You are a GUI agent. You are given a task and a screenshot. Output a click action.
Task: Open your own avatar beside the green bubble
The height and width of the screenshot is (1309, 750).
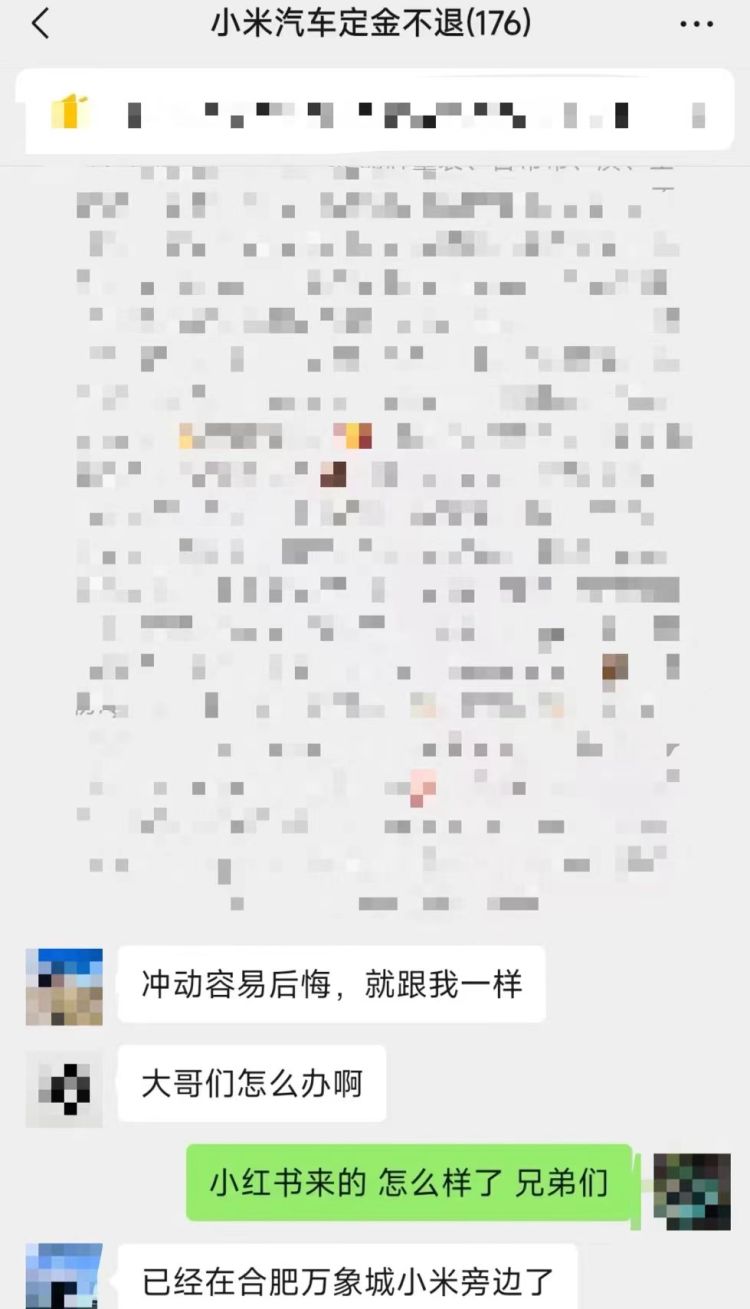tap(691, 1191)
